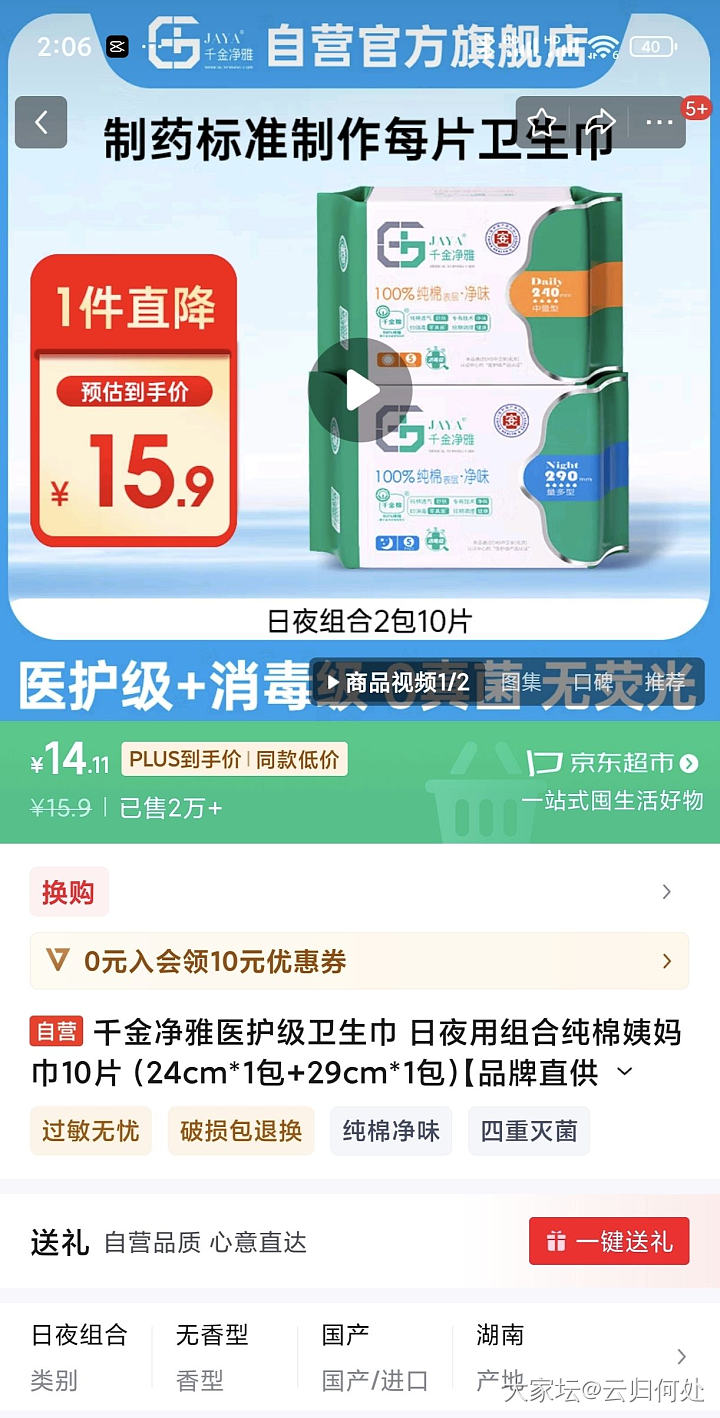Play the product video
This screenshot has height=1418, width=720.
(x=360, y=390)
